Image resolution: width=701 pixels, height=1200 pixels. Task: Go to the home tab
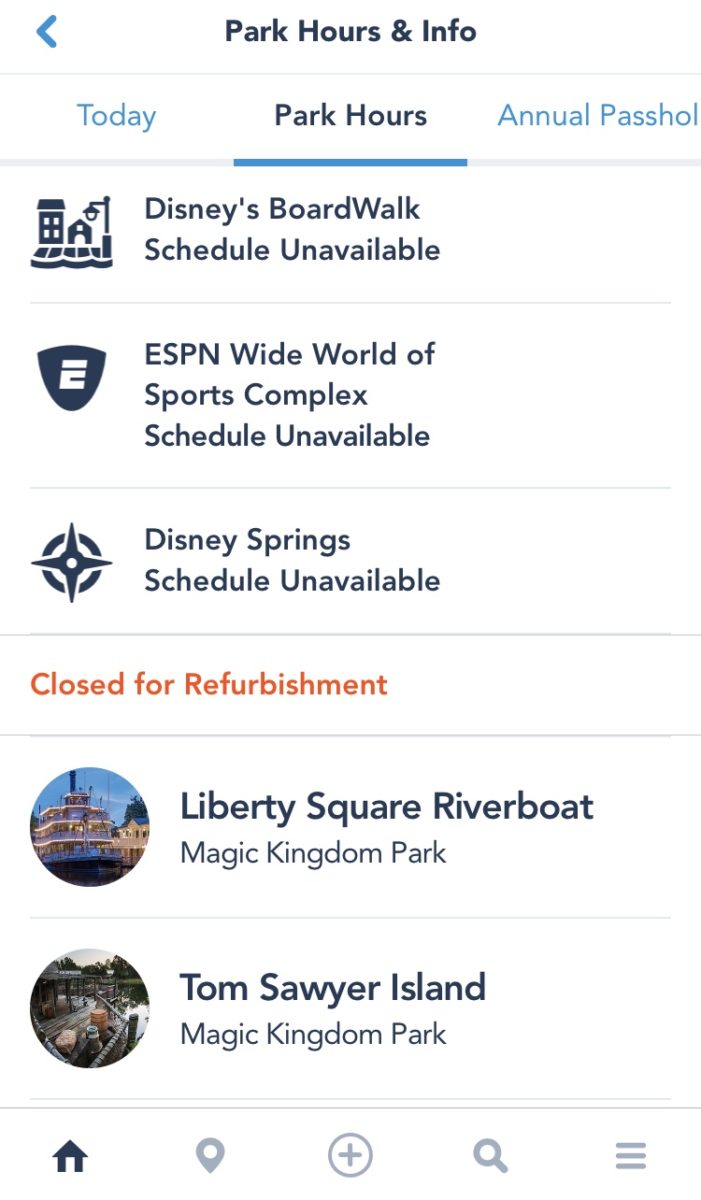point(70,1157)
